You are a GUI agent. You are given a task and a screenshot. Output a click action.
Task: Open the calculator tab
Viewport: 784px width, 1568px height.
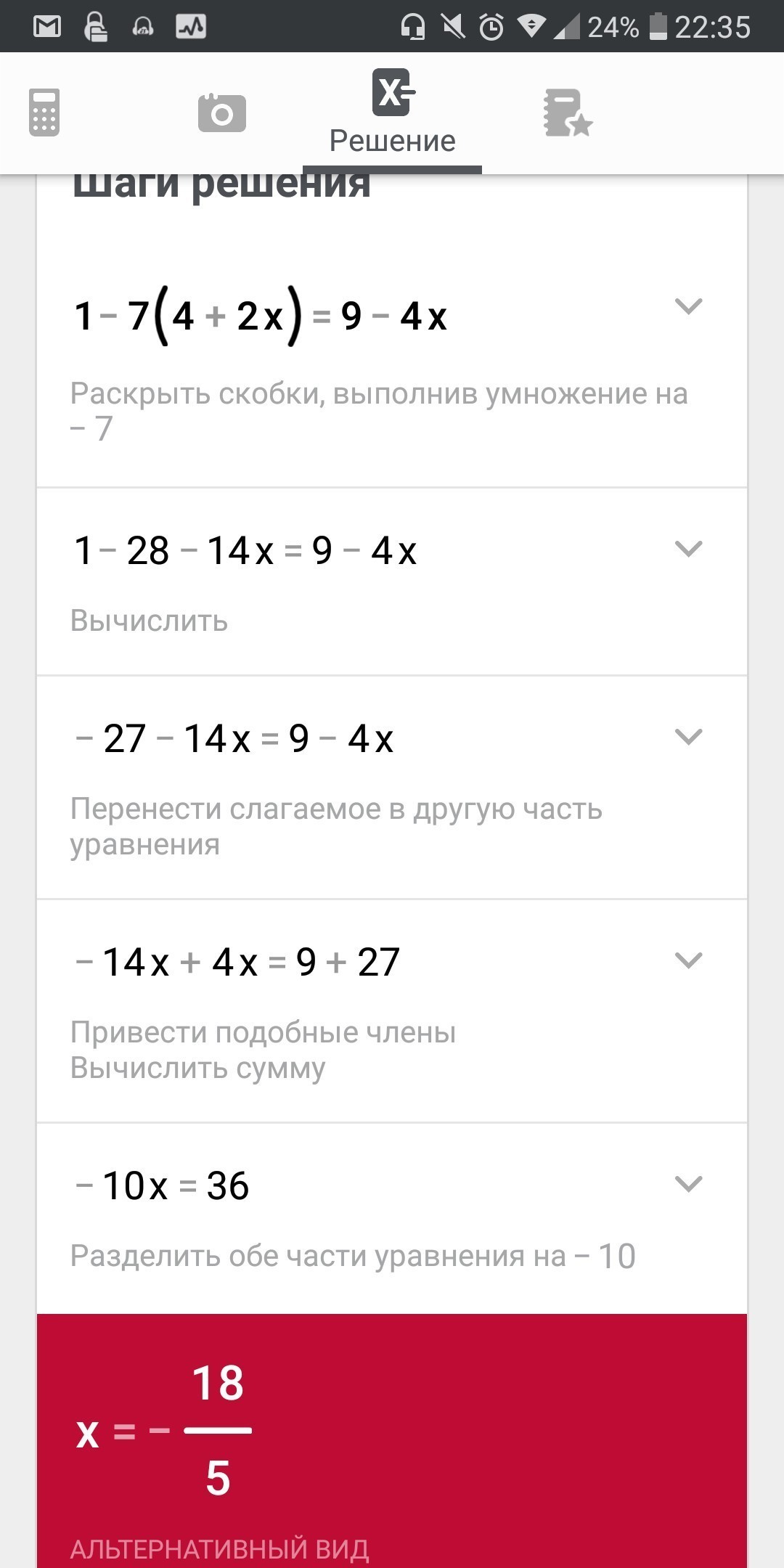click(44, 113)
